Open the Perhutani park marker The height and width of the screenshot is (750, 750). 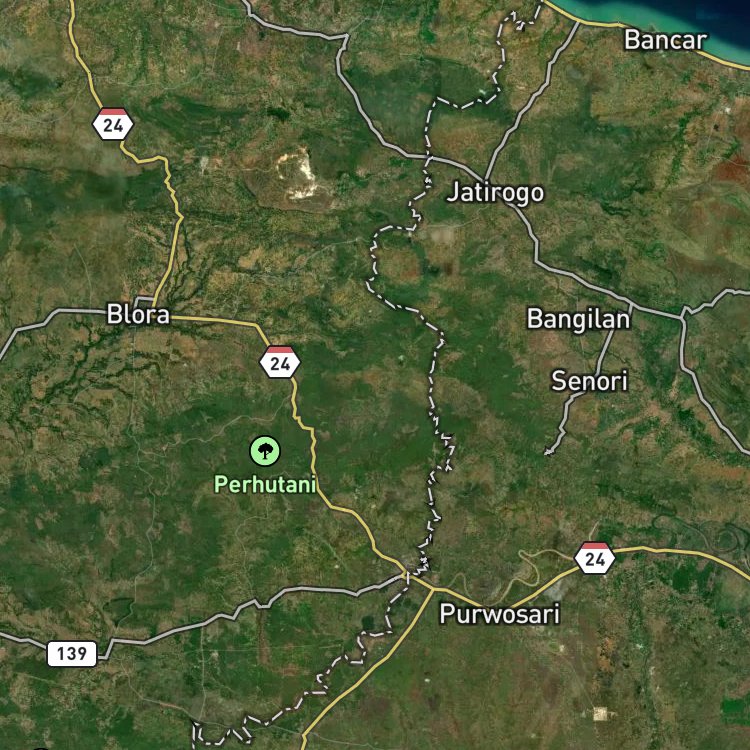click(265, 451)
